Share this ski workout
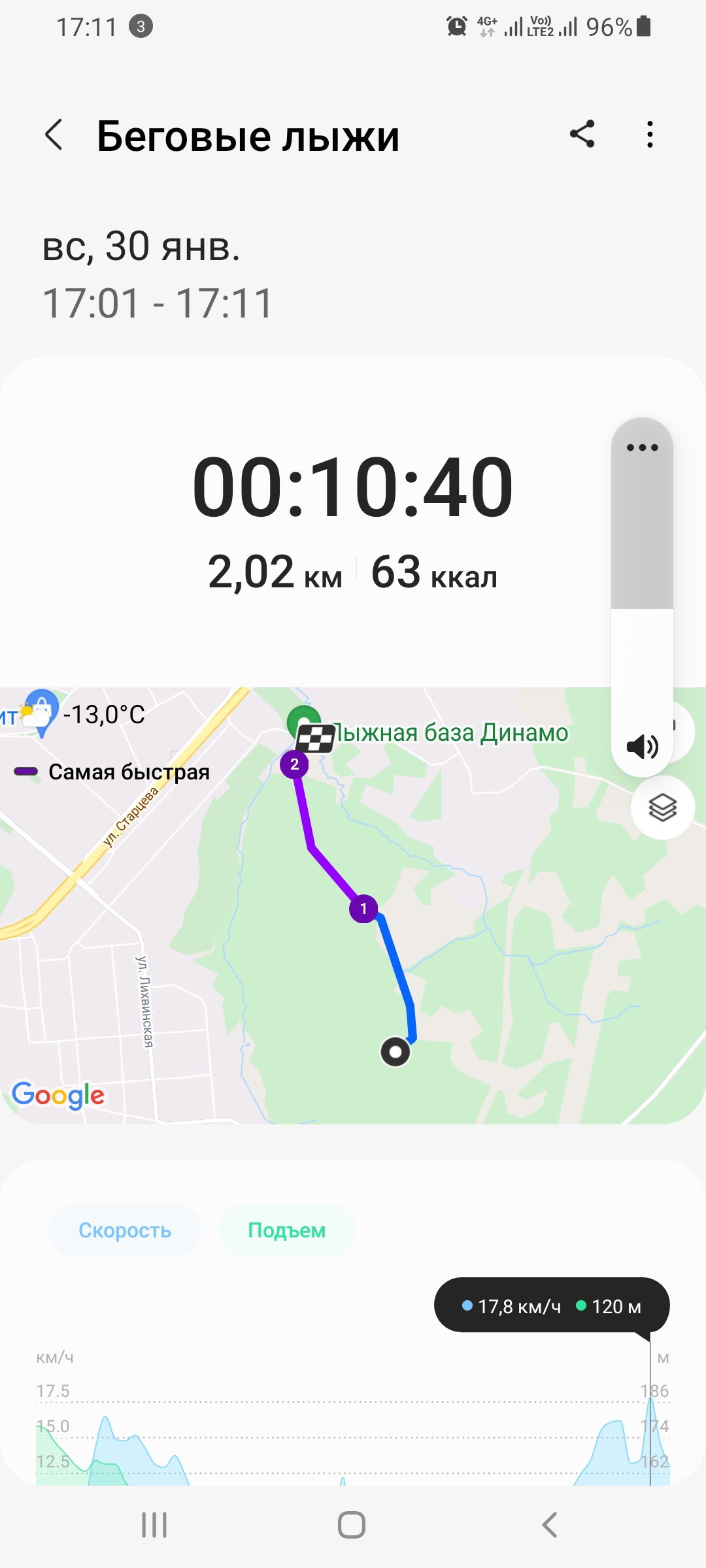 tap(582, 135)
